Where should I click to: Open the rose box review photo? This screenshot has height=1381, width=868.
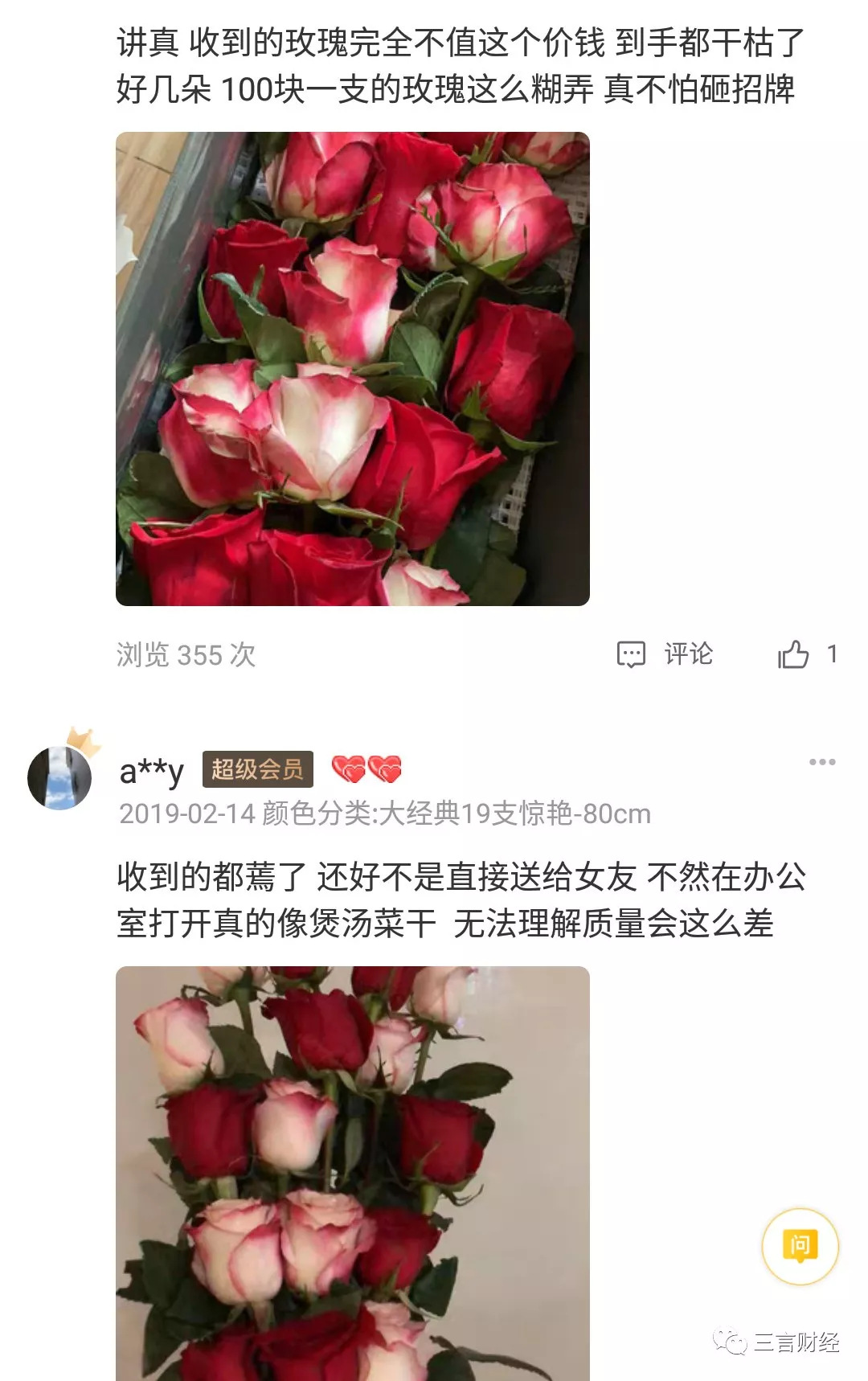tap(352, 368)
